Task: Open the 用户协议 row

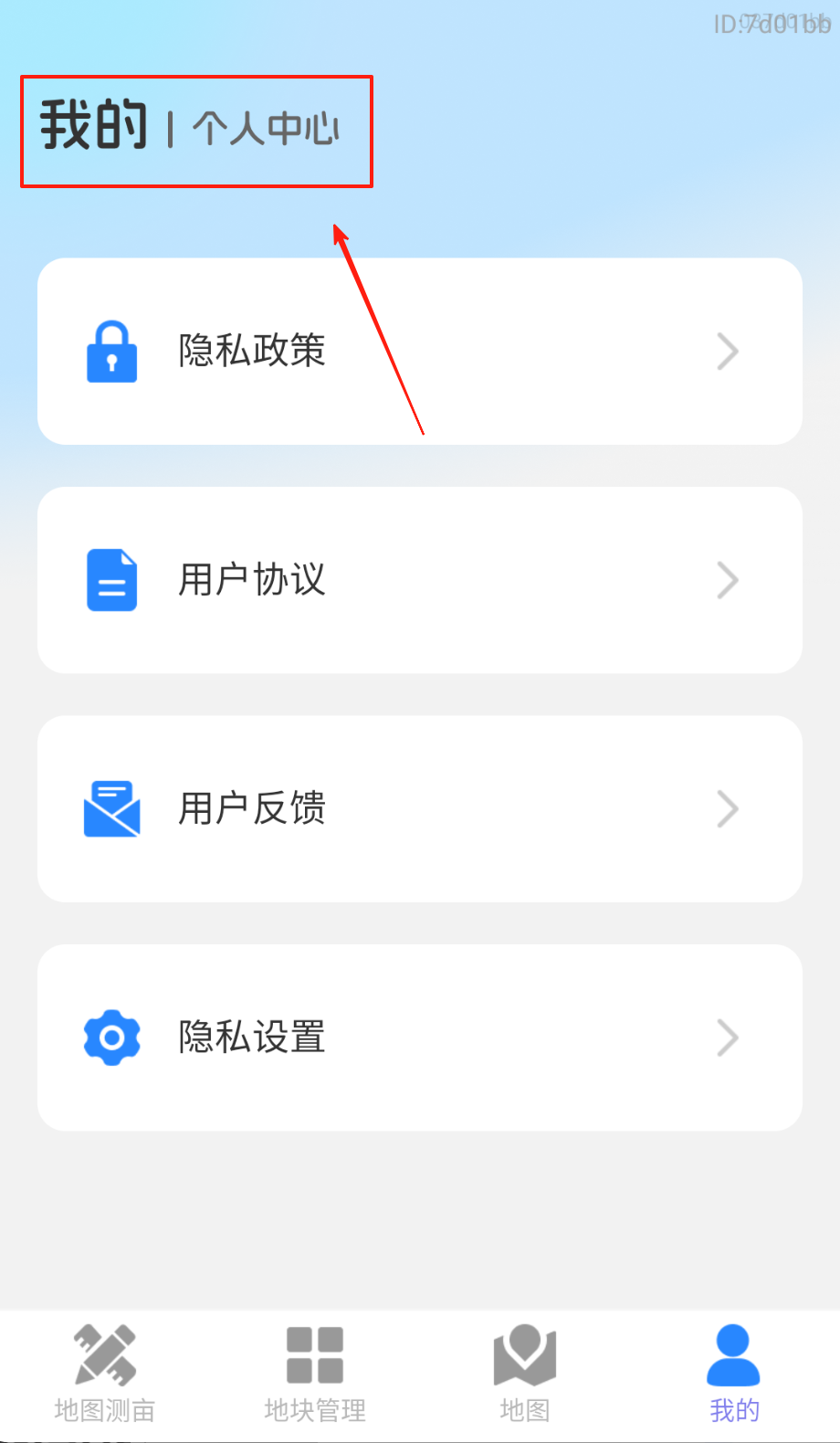Action: [x=419, y=580]
